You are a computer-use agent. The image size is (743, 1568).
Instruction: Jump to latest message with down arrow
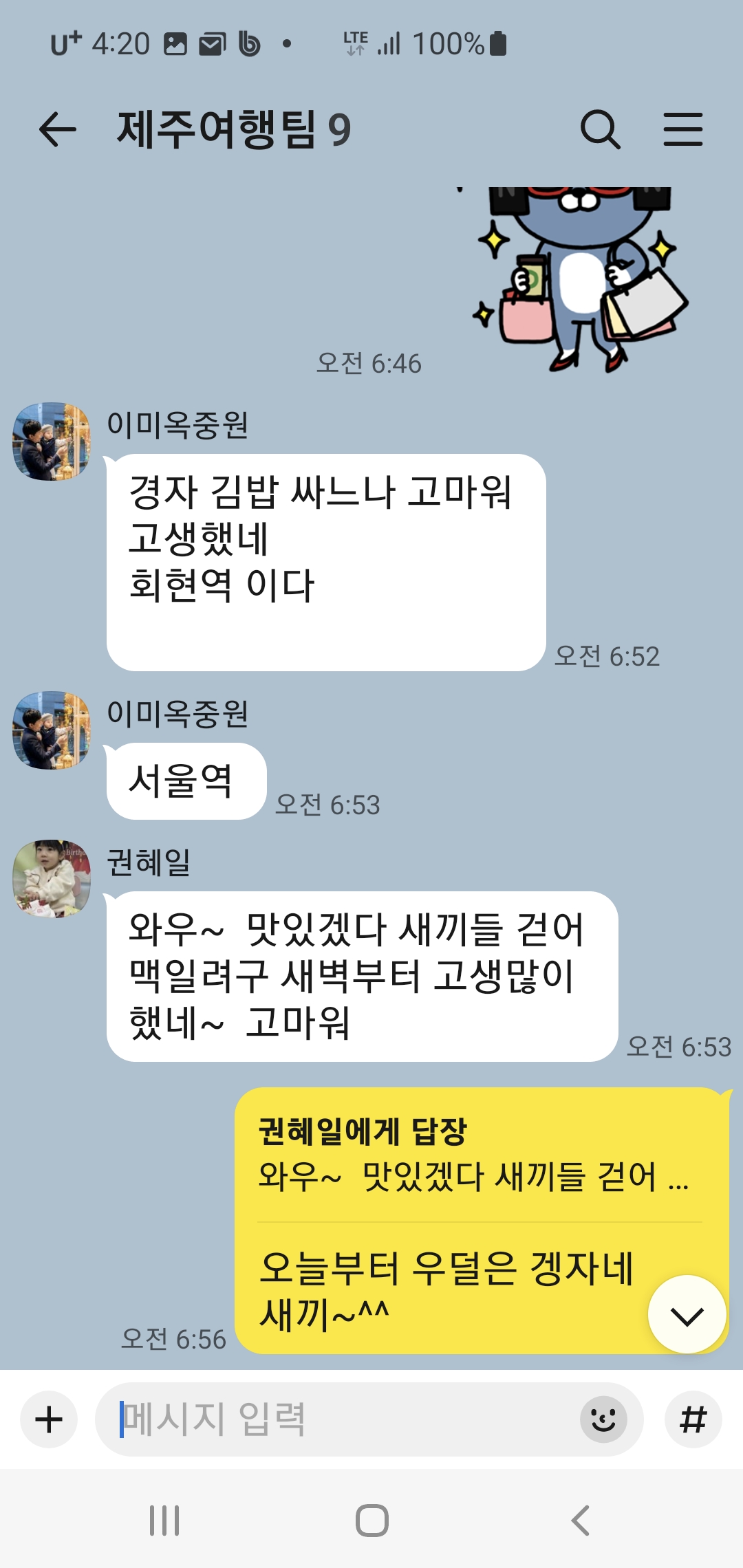(x=687, y=1316)
